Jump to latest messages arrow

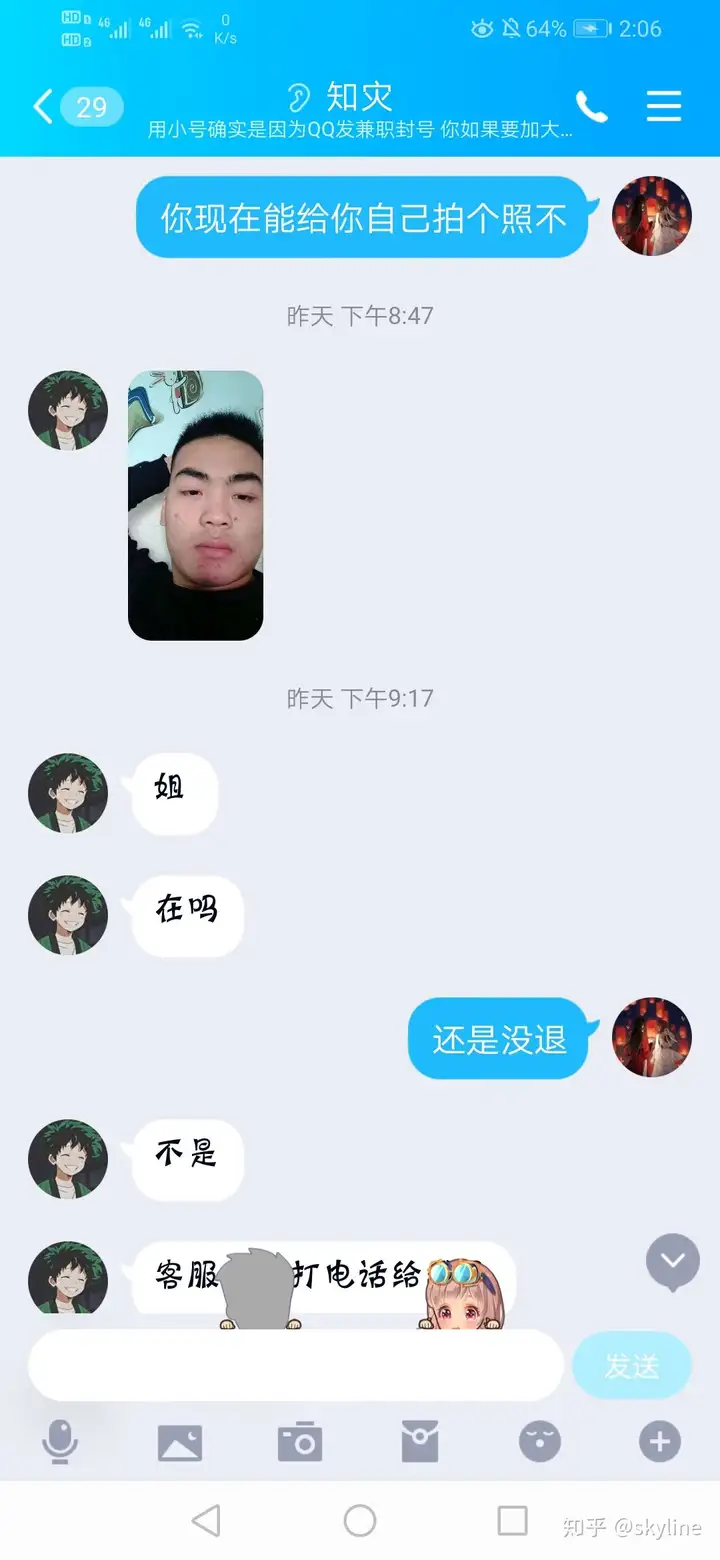pos(672,1262)
